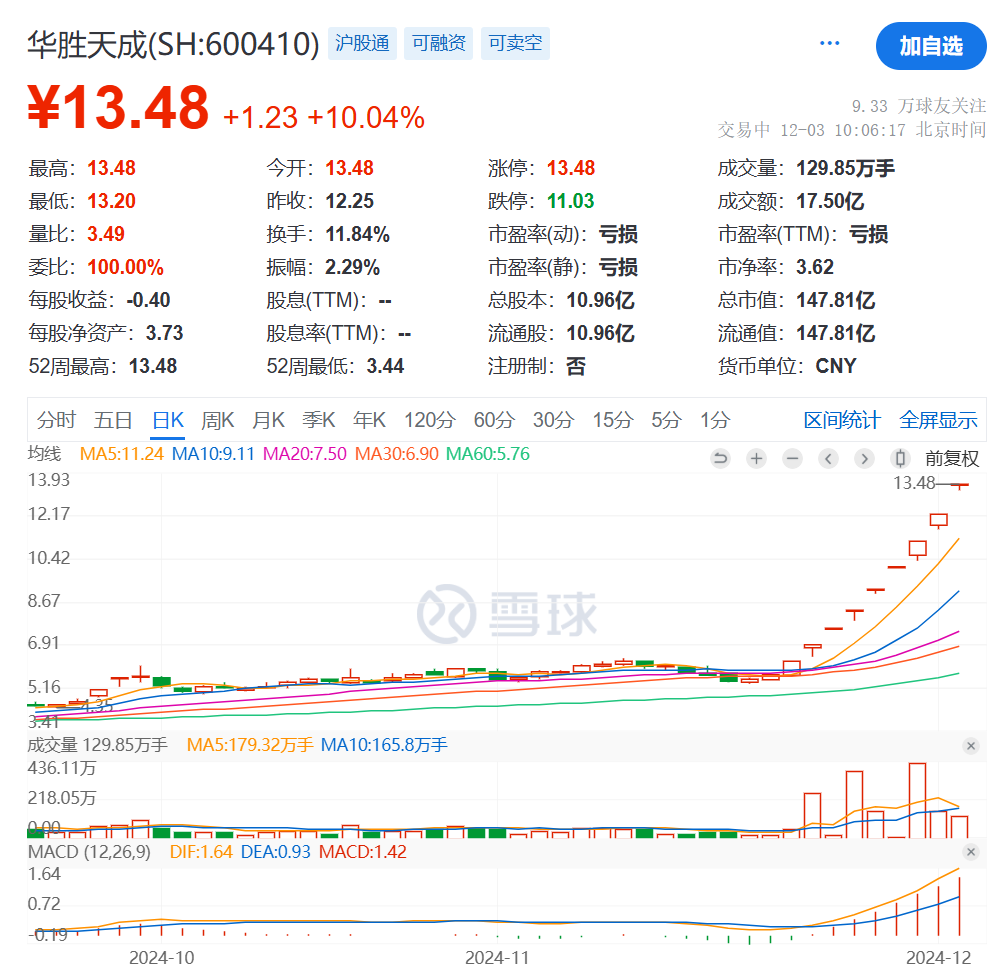Zoom out the chart with minus icon
This screenshot has width=994, height=978.
click(792, 459)
